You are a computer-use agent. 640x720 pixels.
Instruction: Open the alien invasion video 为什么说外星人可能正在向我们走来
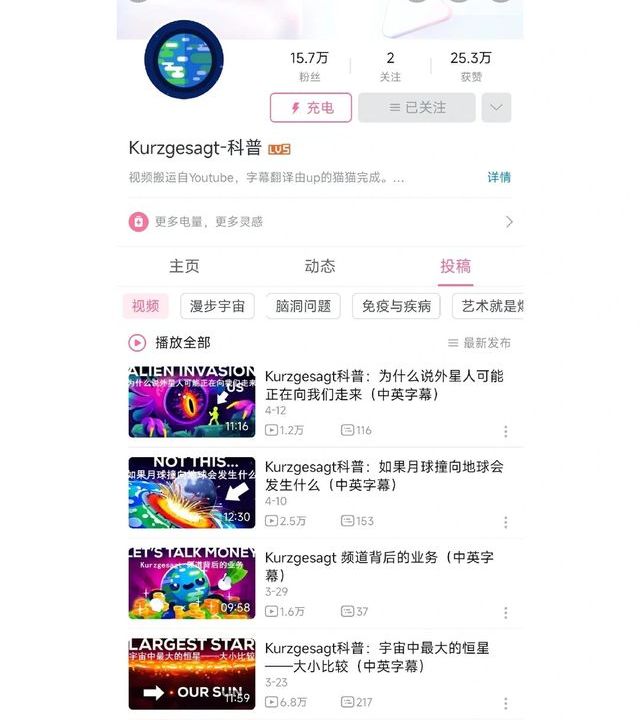click(x=383, y=385)
